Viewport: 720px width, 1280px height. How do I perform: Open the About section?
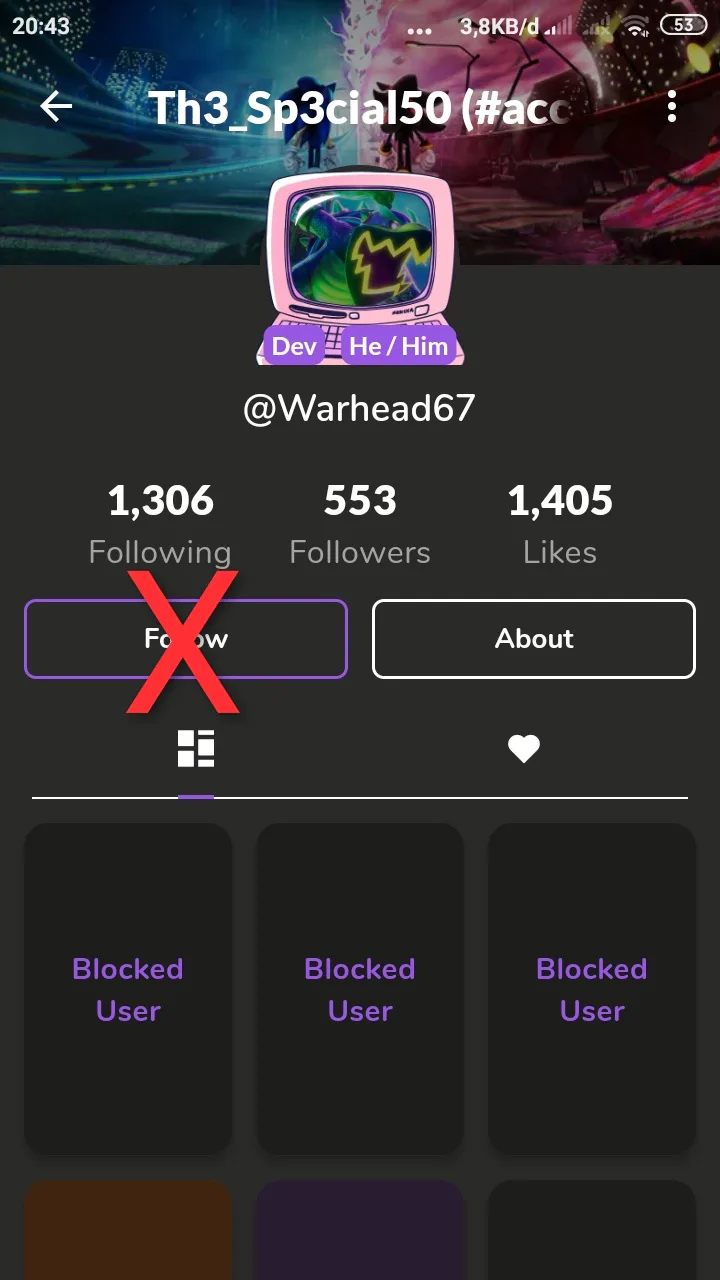[534, 639]
